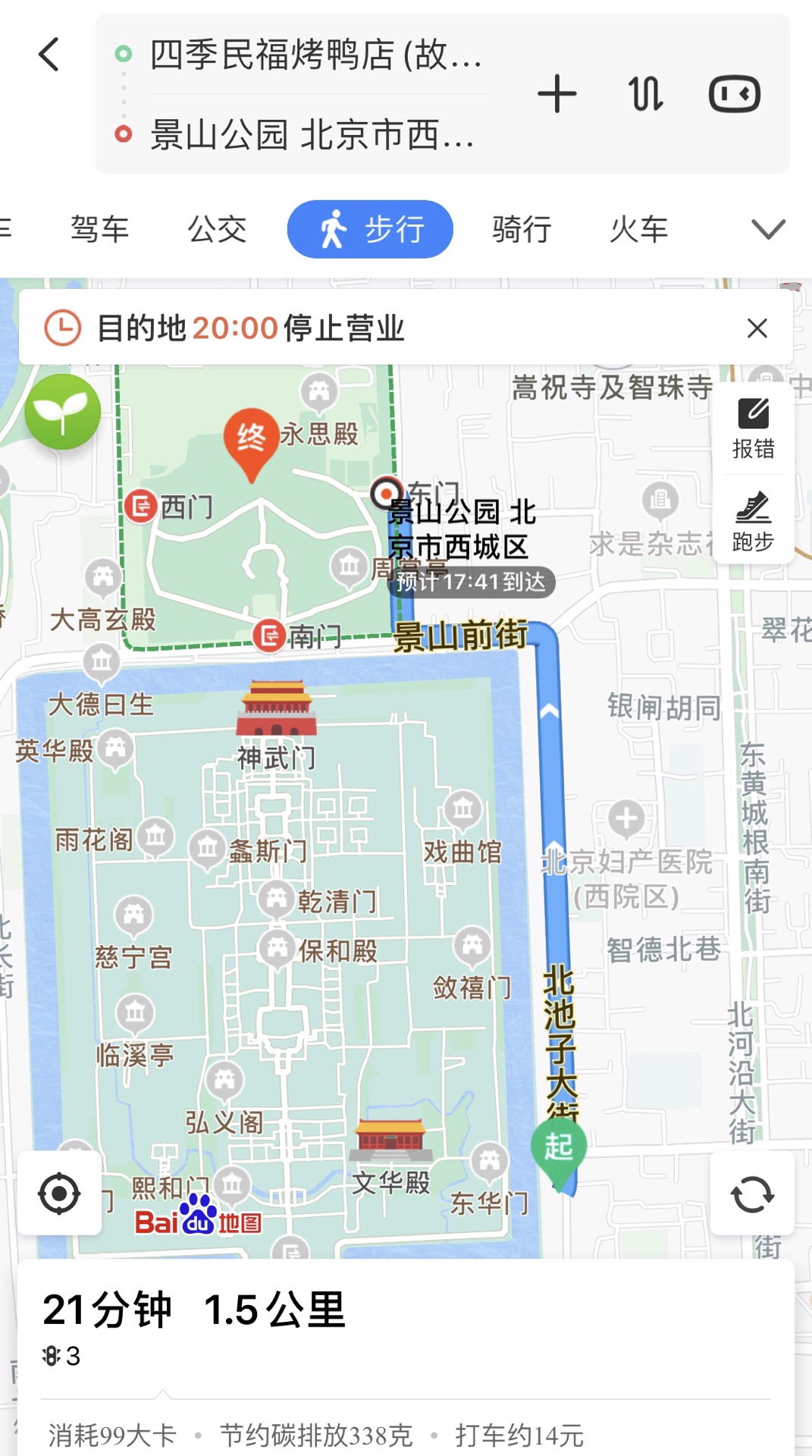This screenshot has width=812, height=1456.
Task: Select the 步行 walking tab
Action: coord(370,229)
